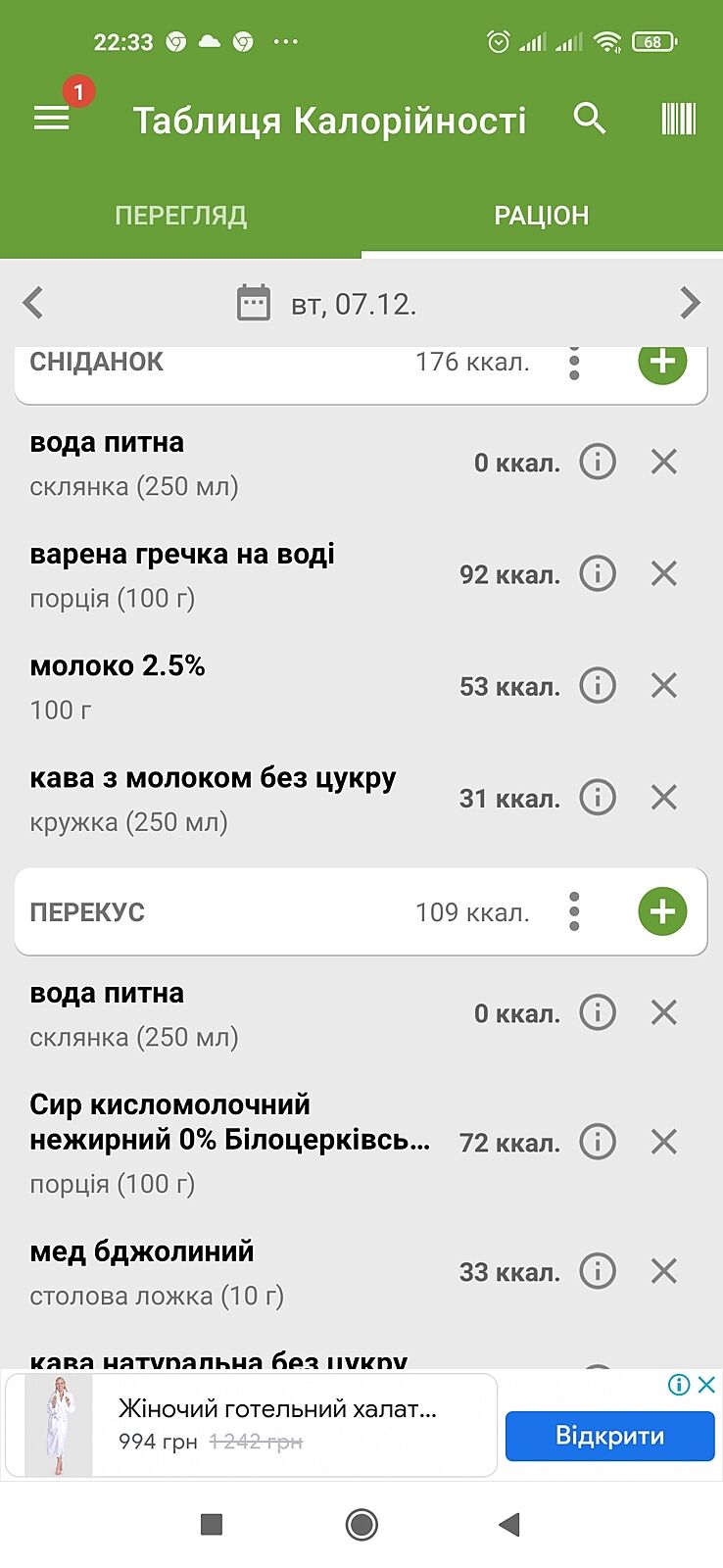Open the search magnifier

(x=590, y=119)
